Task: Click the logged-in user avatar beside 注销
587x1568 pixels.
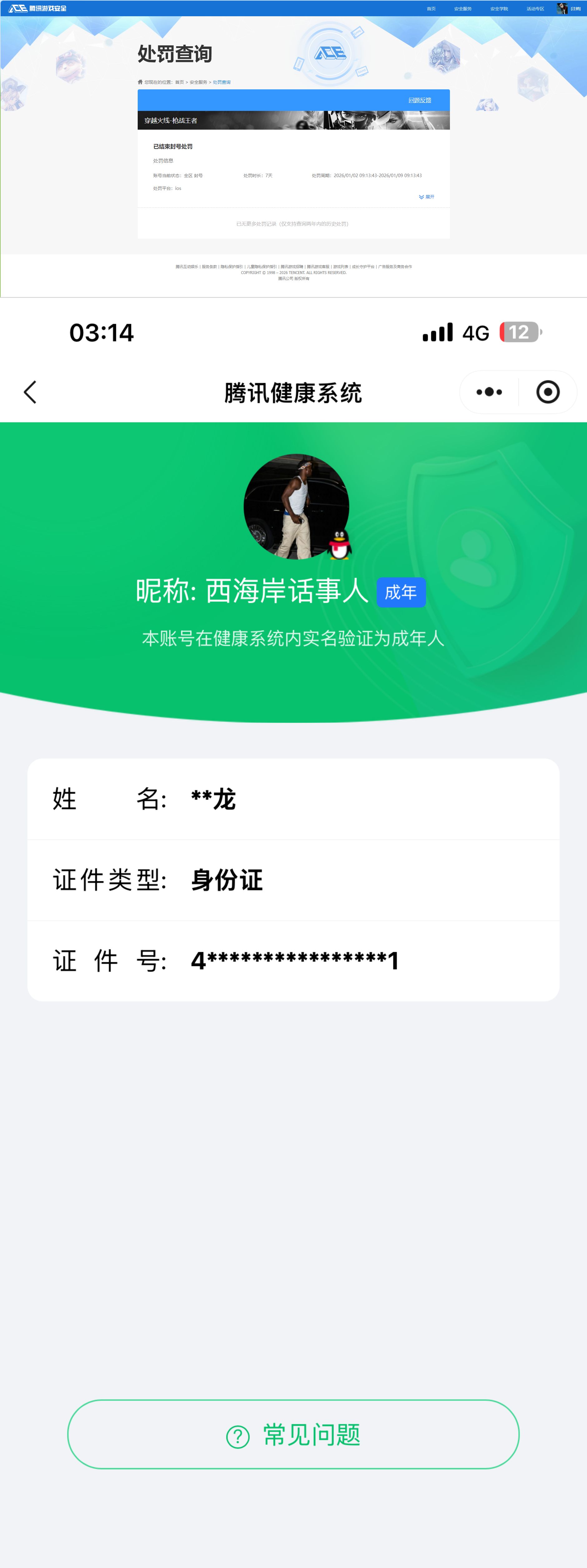Action: [563, 8]
